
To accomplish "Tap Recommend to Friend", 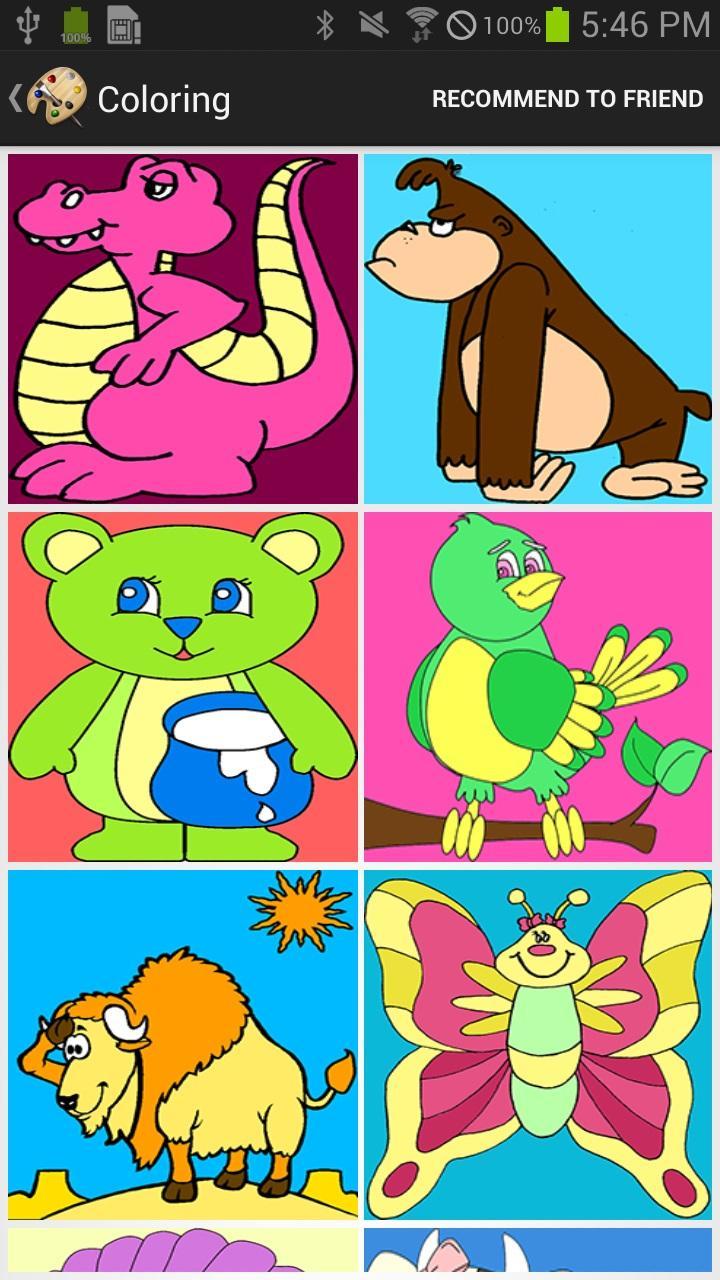I will click(567, 99).
